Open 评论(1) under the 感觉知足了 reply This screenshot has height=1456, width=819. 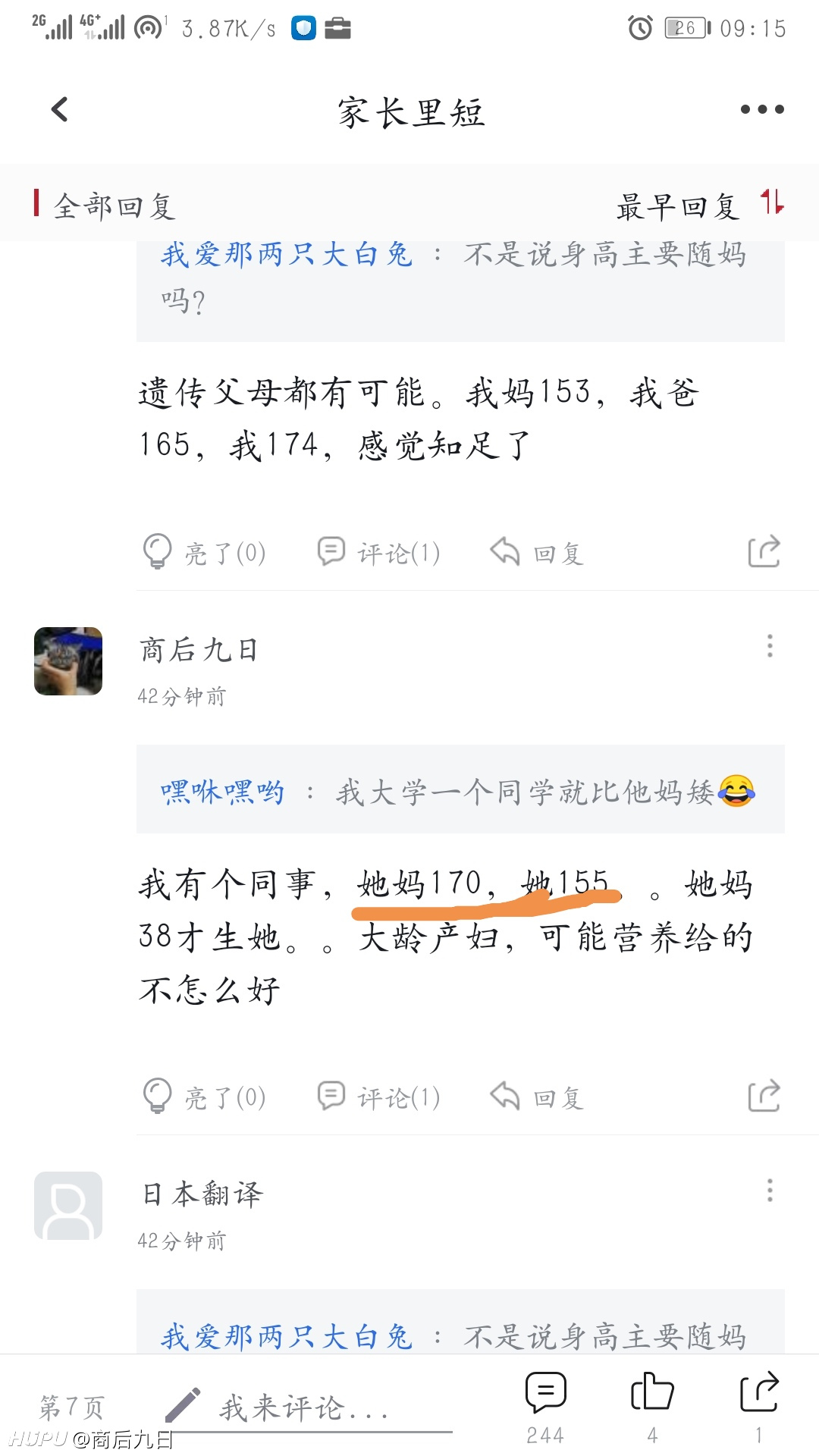pyautogui.click(x=379, y=552)
